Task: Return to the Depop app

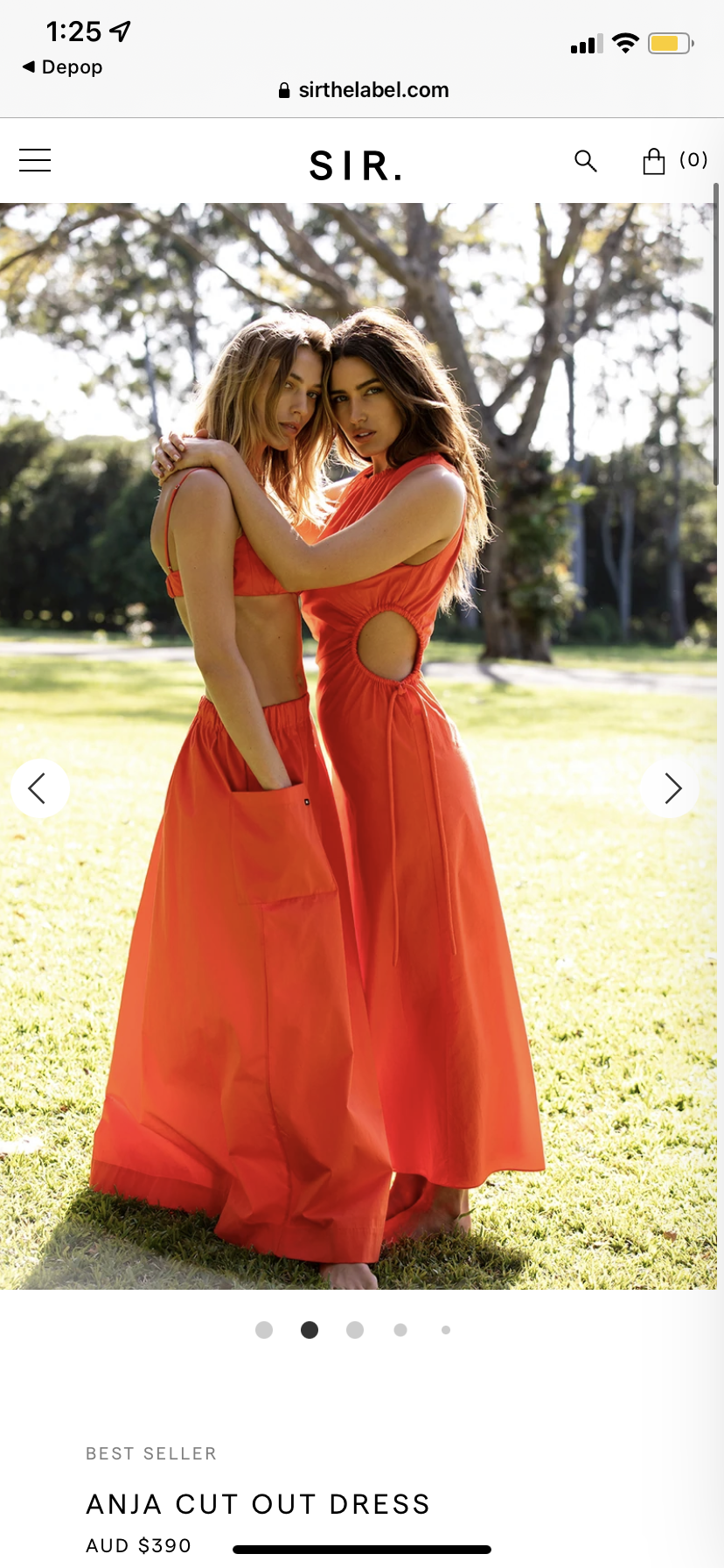Action: click(62, 67)
